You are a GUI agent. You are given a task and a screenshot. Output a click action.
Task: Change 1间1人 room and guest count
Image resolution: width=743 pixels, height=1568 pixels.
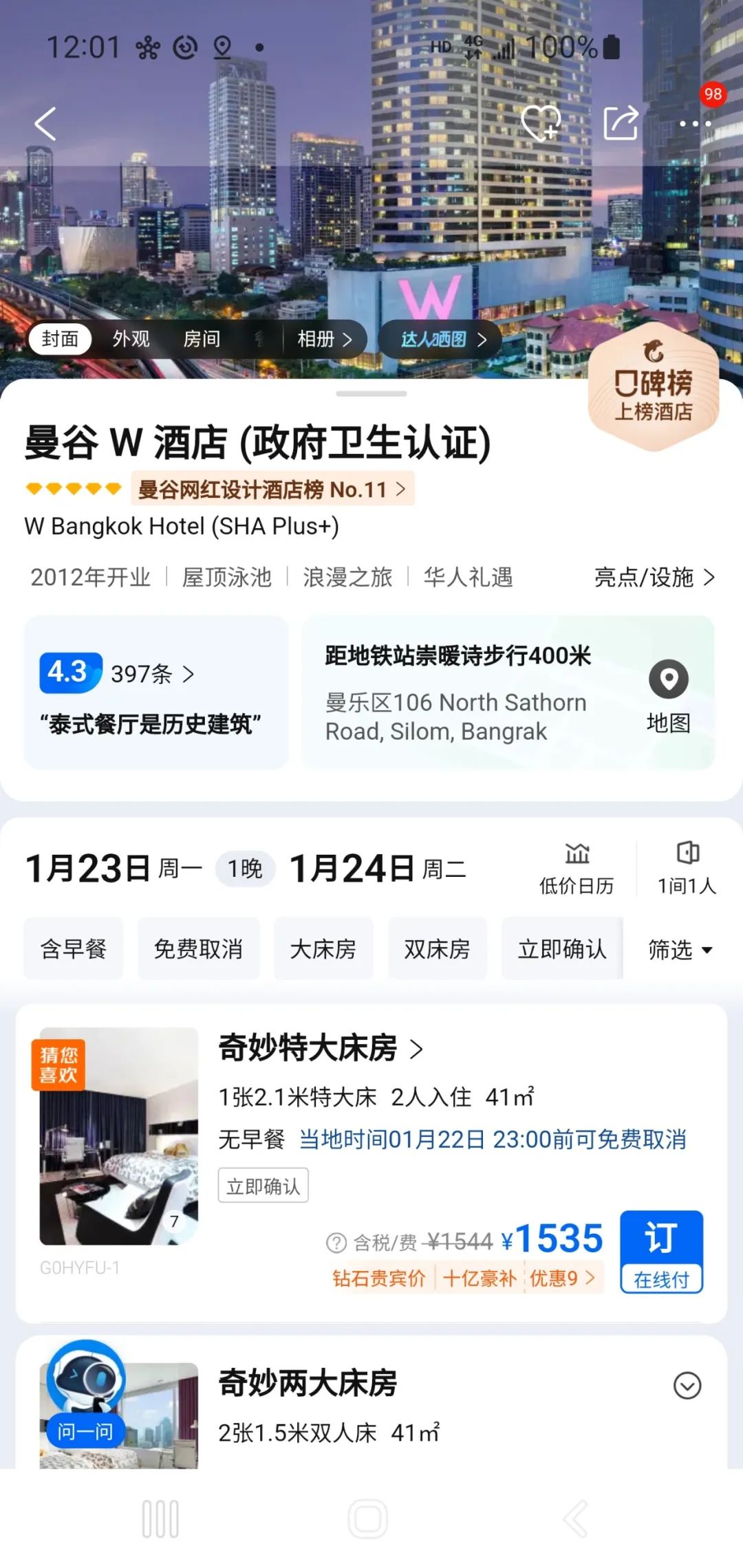(x=687, y=868)
